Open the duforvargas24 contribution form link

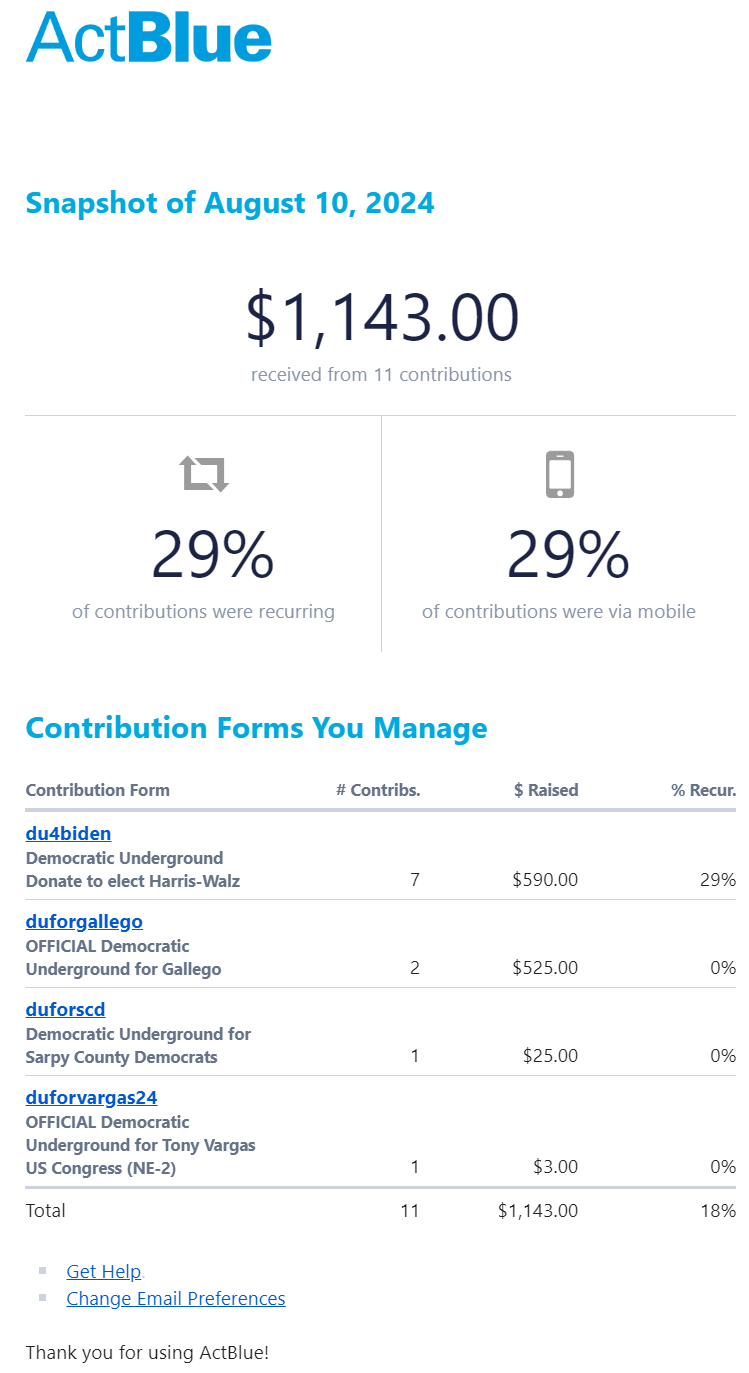click(x=91, y=1097)
